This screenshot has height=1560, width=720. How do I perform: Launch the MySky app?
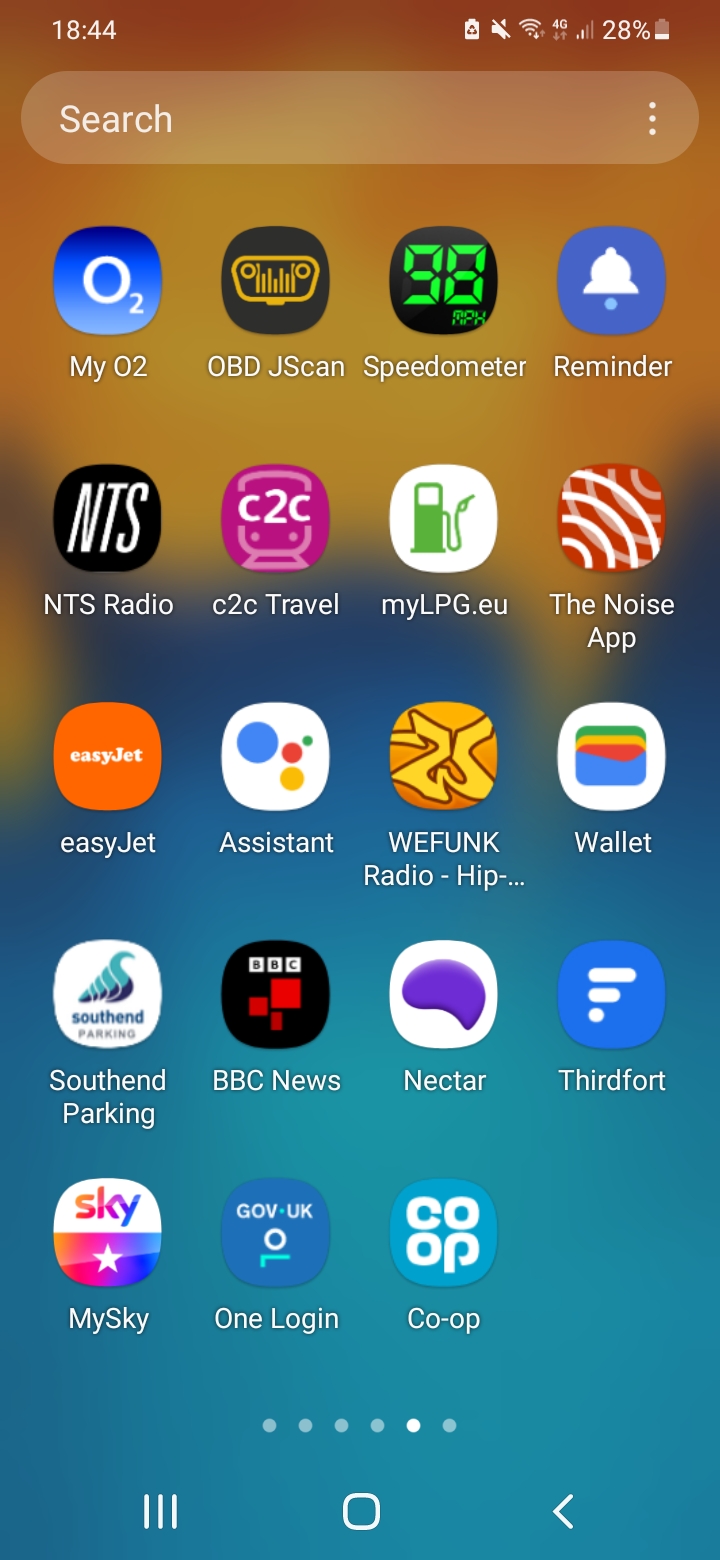(108, 1232)
